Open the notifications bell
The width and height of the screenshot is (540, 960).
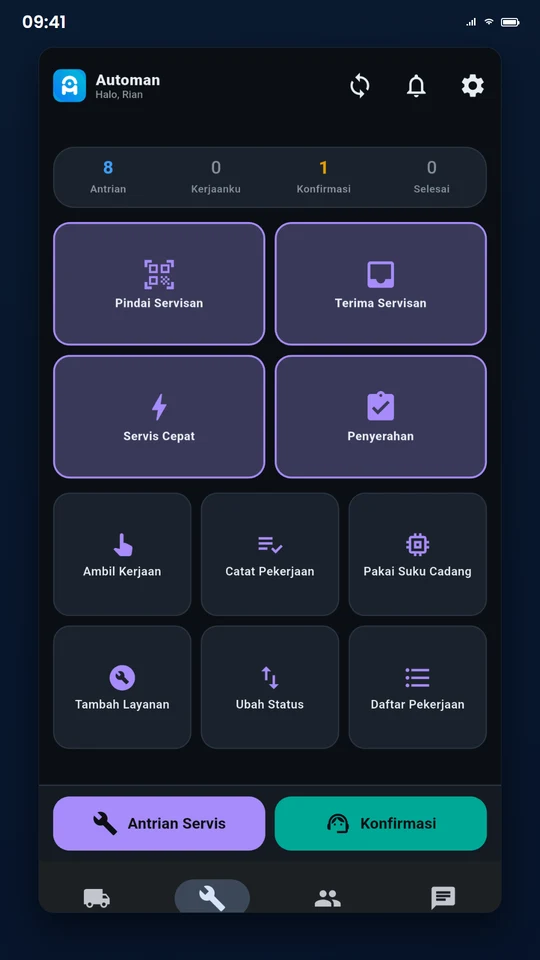coord(416,86)
